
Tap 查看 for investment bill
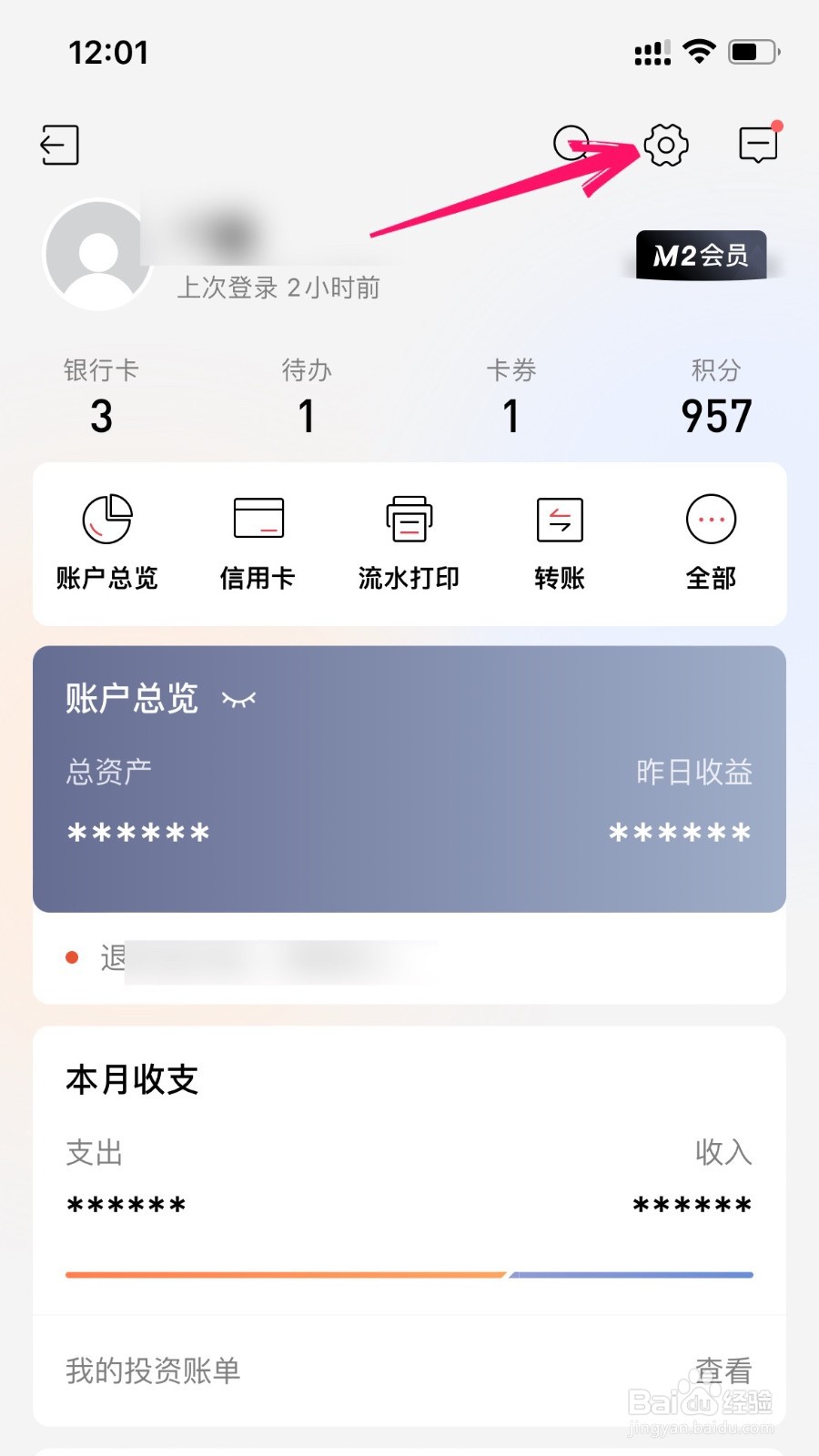pyautogui.click(x=723, y=1370)
